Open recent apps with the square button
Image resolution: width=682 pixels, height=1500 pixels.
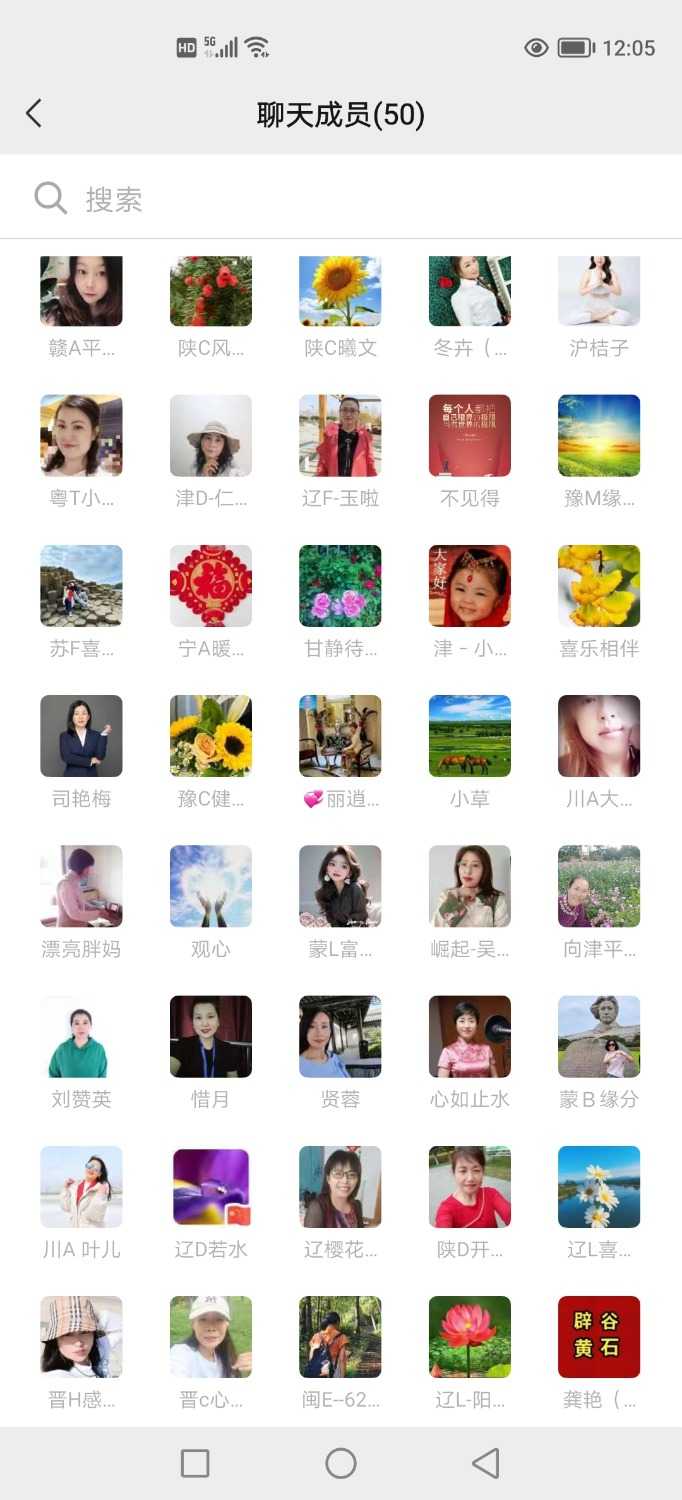click(x=195, y=1463)
